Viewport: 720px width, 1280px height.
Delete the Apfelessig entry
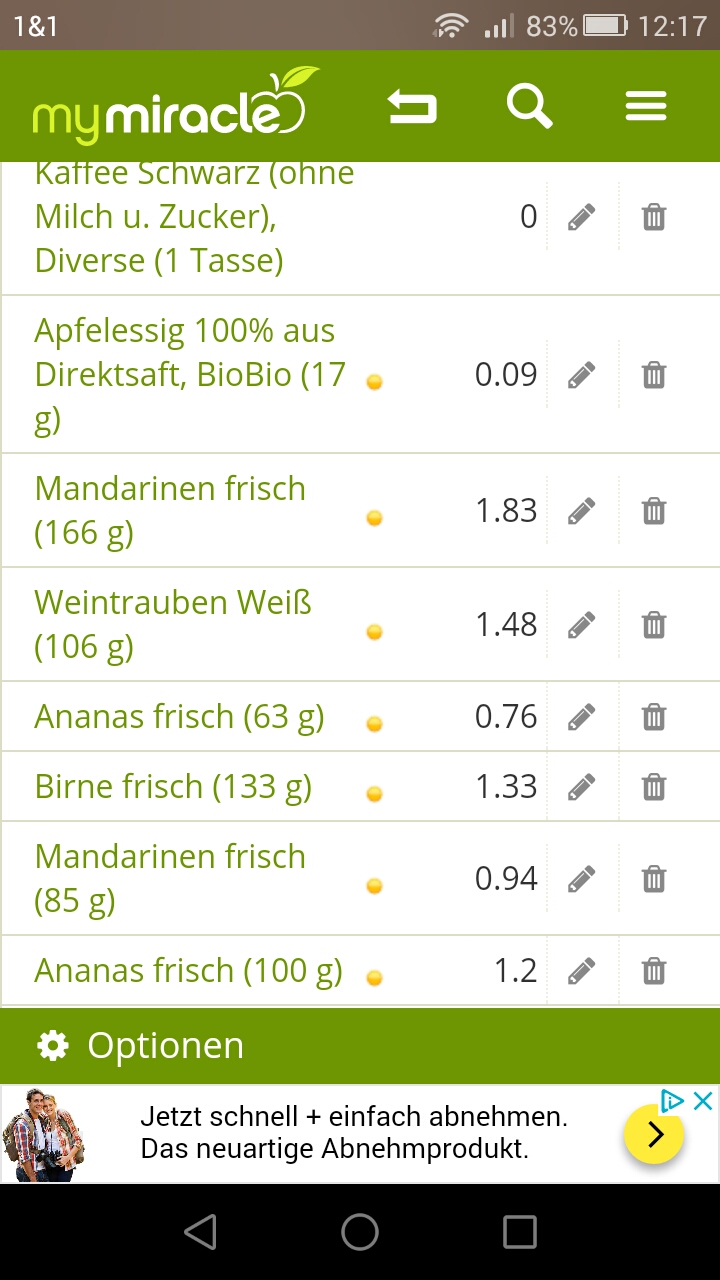click(653, 375)
